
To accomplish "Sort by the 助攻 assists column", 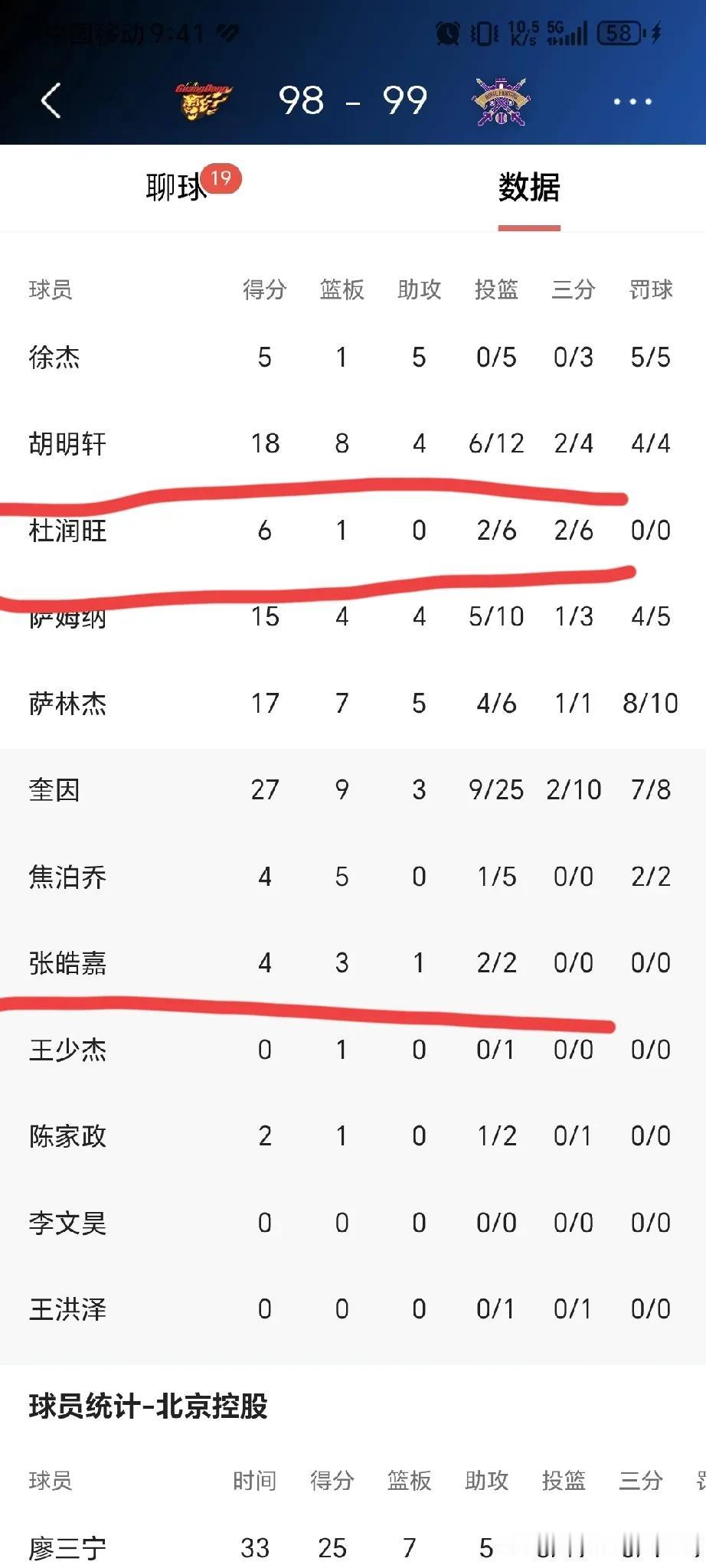I will click(x=417, y=290).
